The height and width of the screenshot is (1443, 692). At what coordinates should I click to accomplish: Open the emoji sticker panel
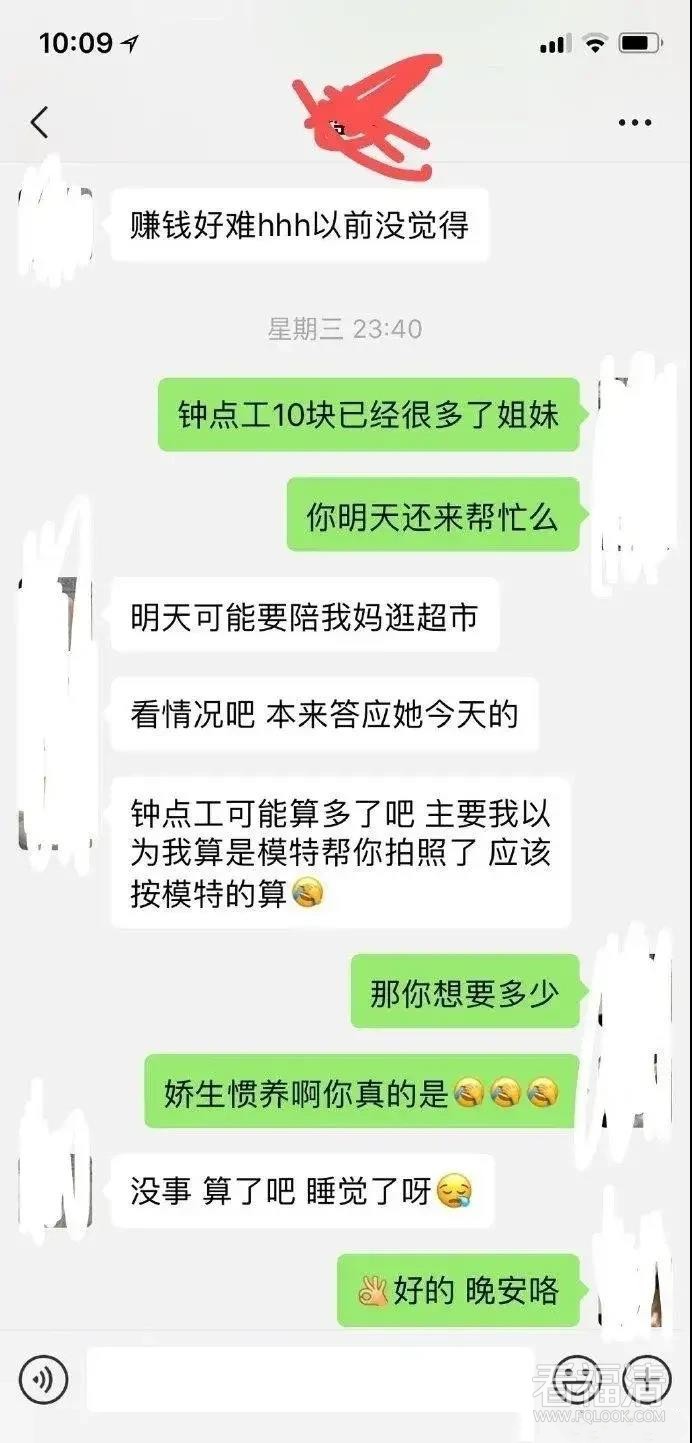[578, 1380]
